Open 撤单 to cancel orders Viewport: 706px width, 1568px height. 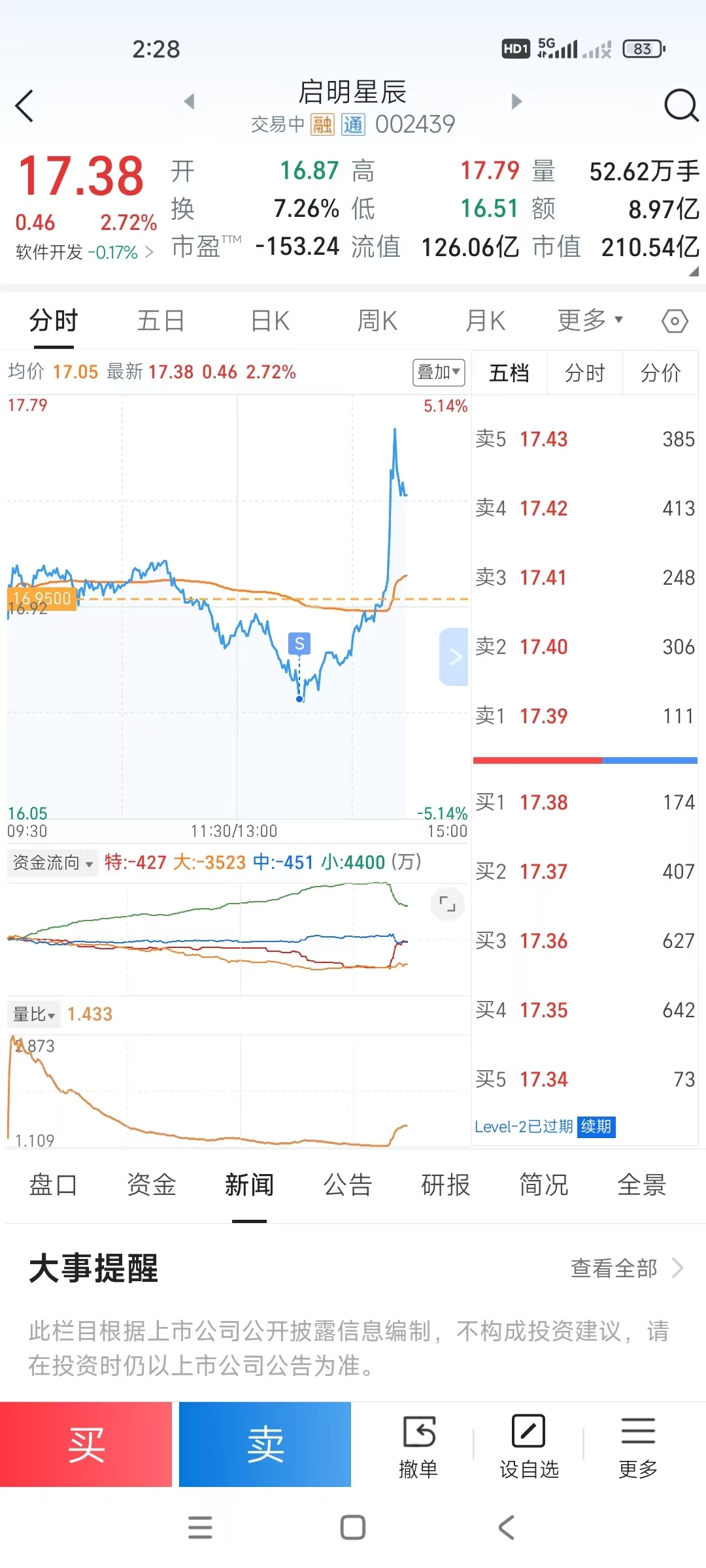[x=418, y=1446]
